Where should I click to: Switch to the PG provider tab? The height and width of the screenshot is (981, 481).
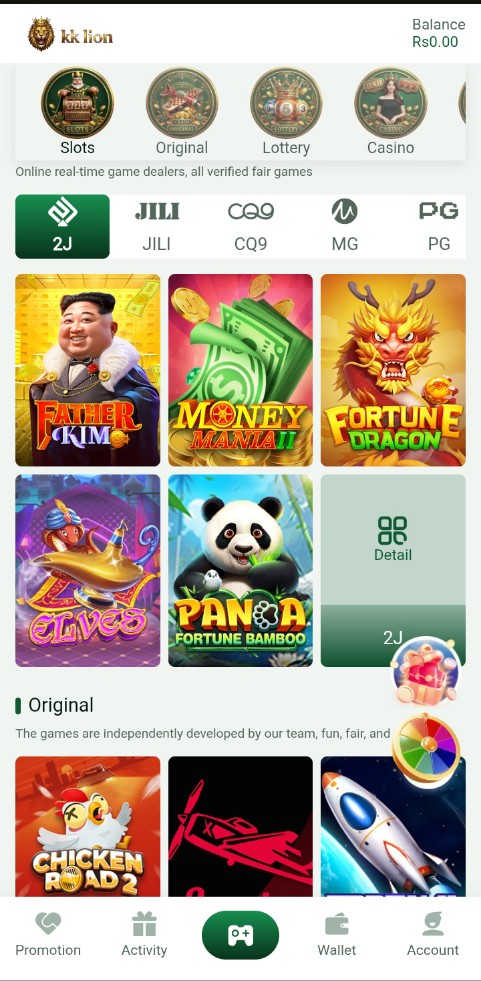pyautogui.click(x=438, y=226)
